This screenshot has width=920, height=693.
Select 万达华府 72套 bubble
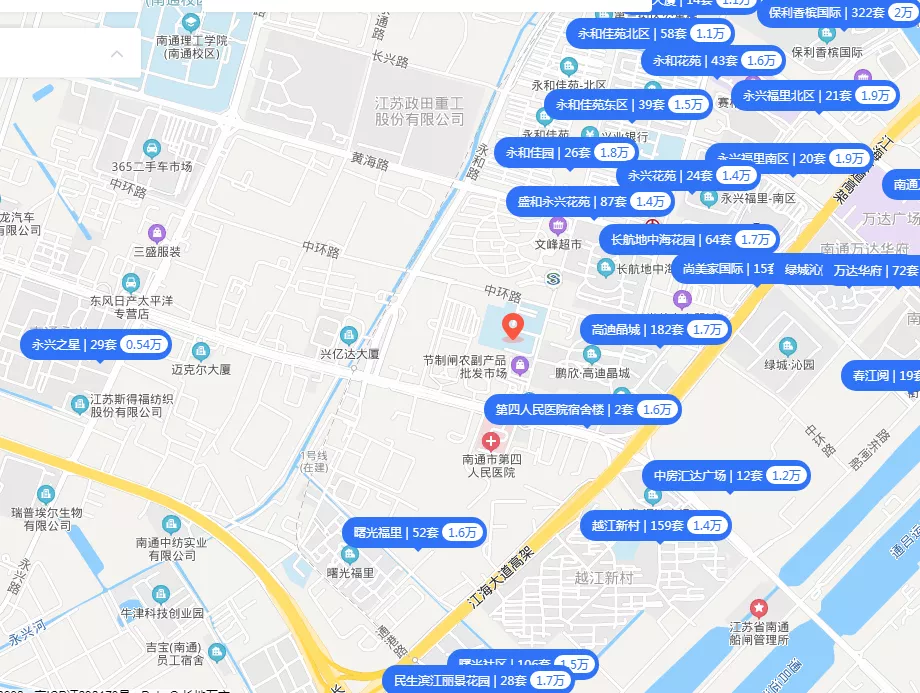870,270
